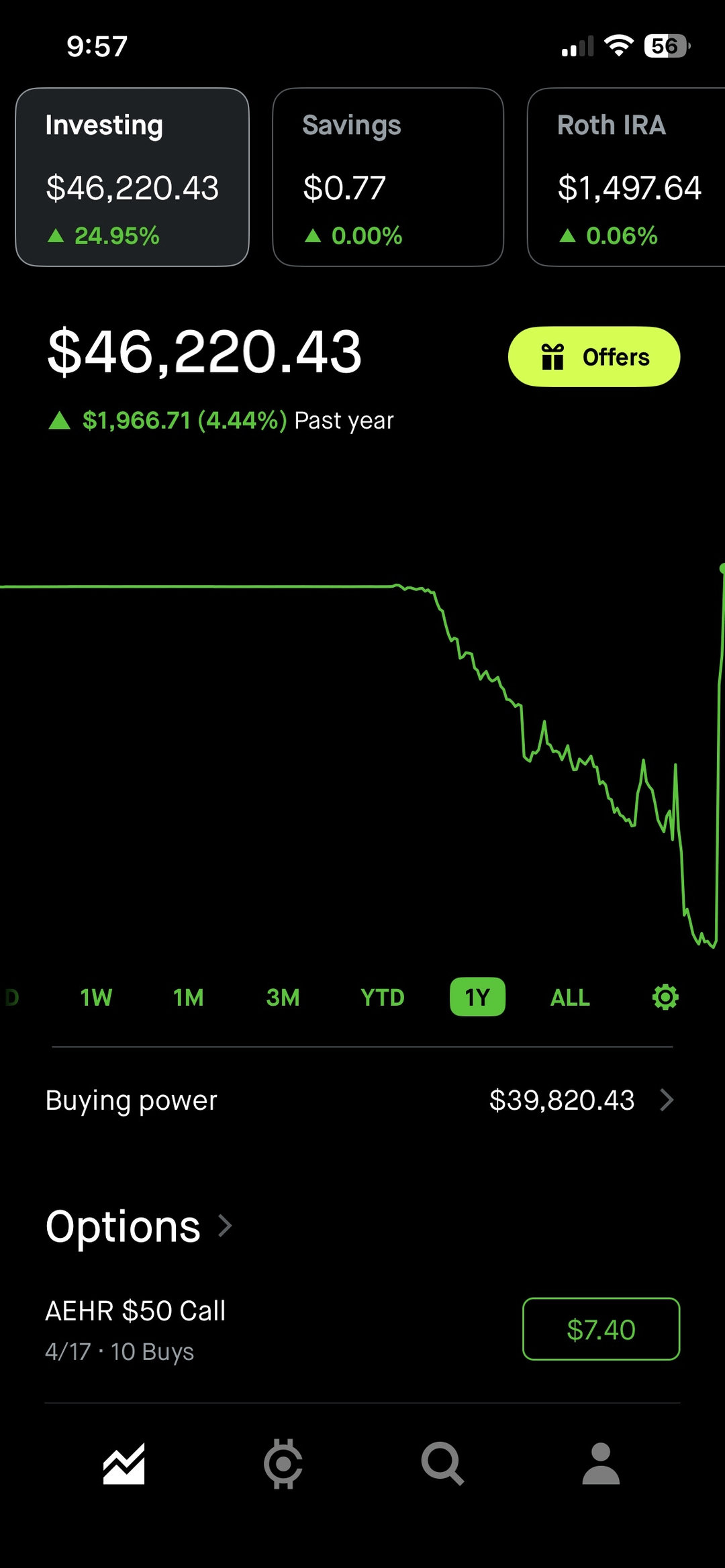Screen dimensions: 725x1568
Task: Expand the Options section
Action: pos(139,1226)
